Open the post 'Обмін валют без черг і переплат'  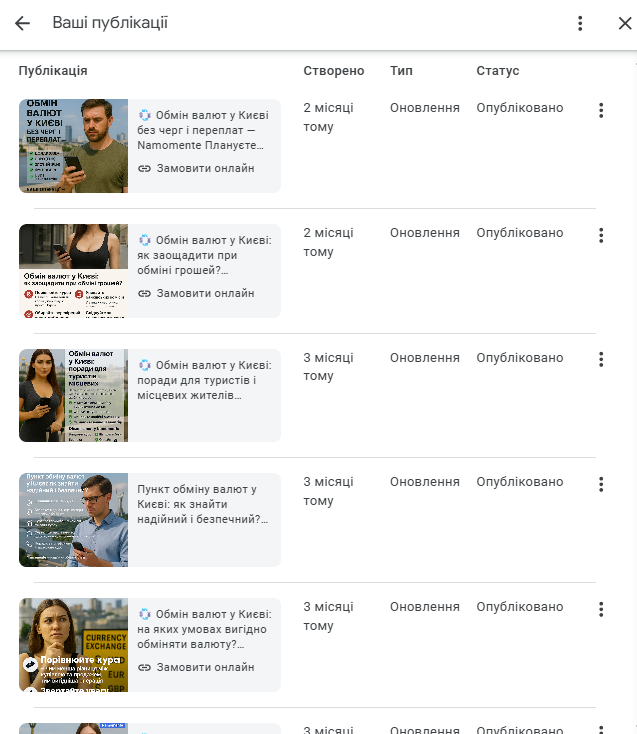pyautogui.click(x=205, y=129)
